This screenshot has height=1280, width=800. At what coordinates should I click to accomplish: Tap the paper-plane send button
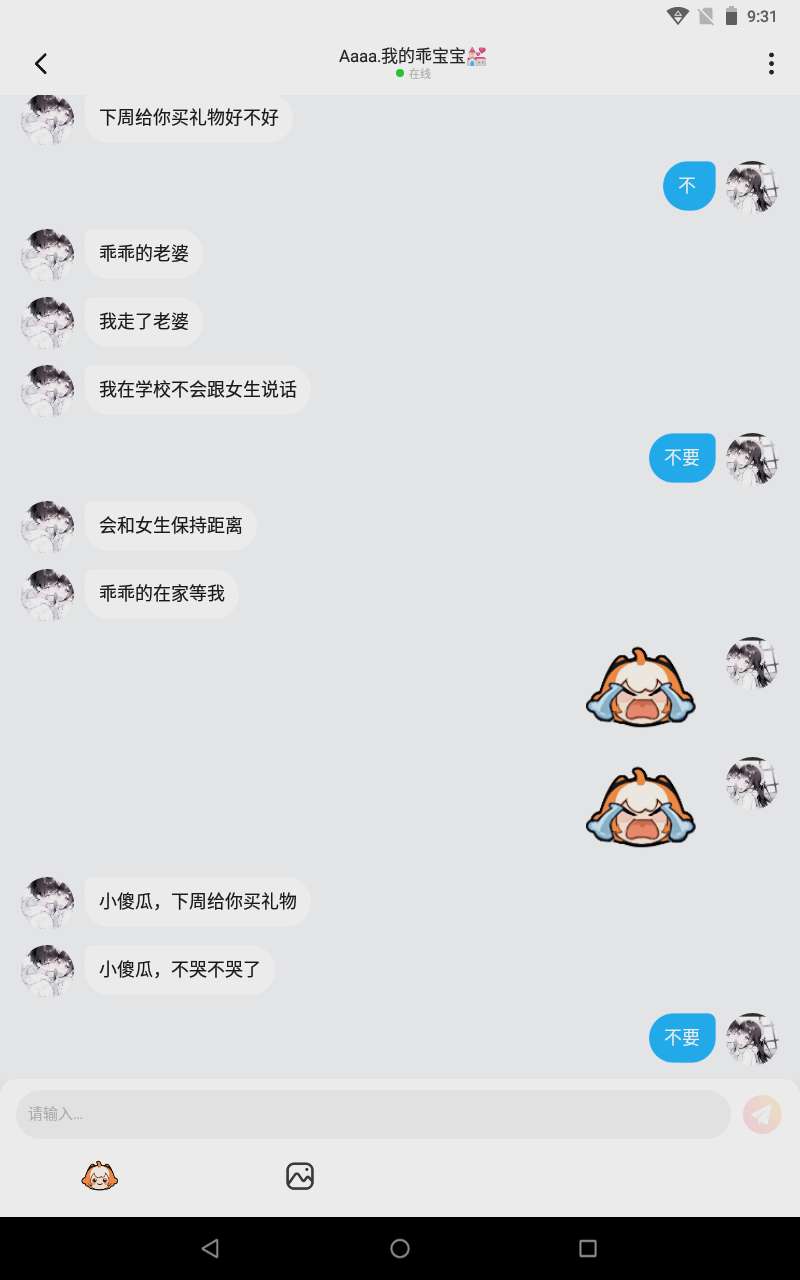[x=762, y=1114]
